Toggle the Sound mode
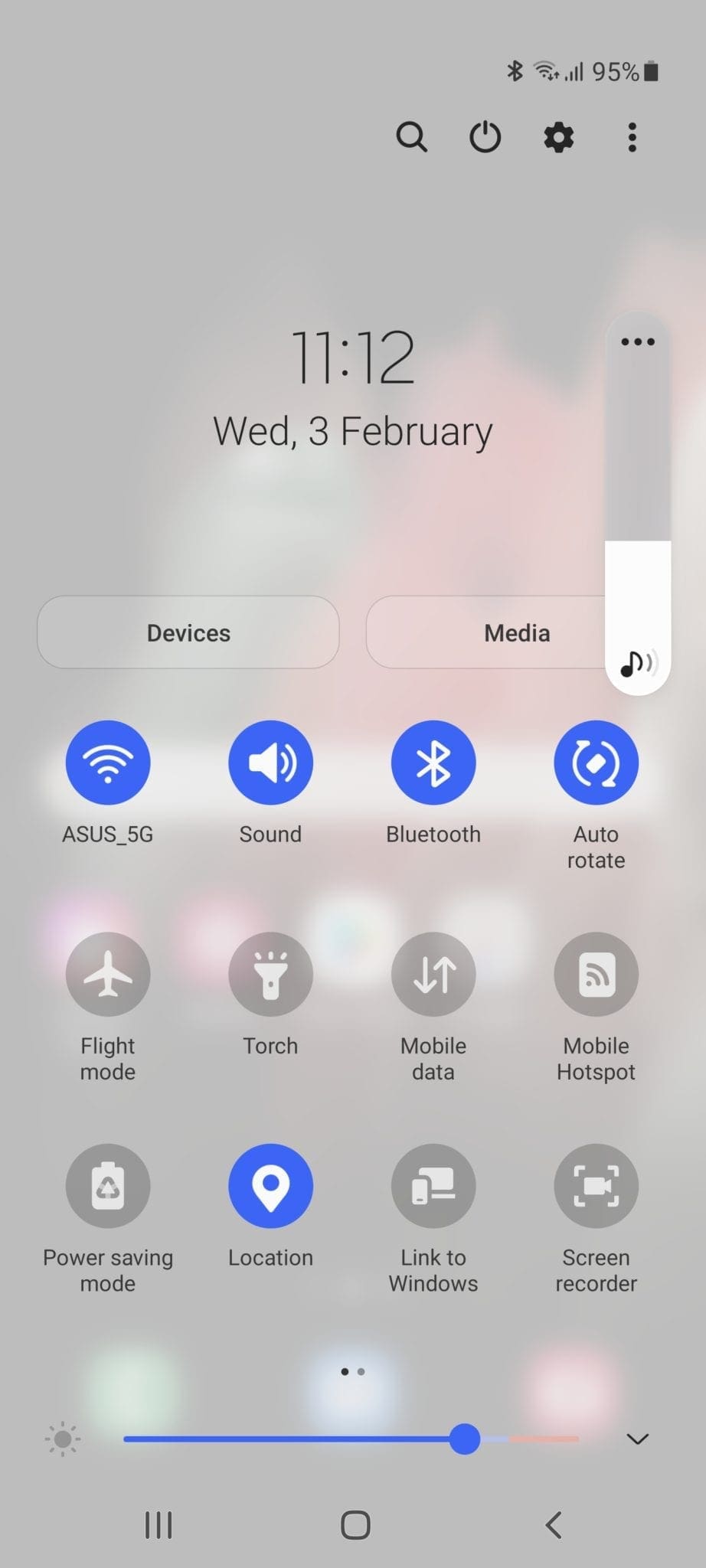 tap(270, 763)
